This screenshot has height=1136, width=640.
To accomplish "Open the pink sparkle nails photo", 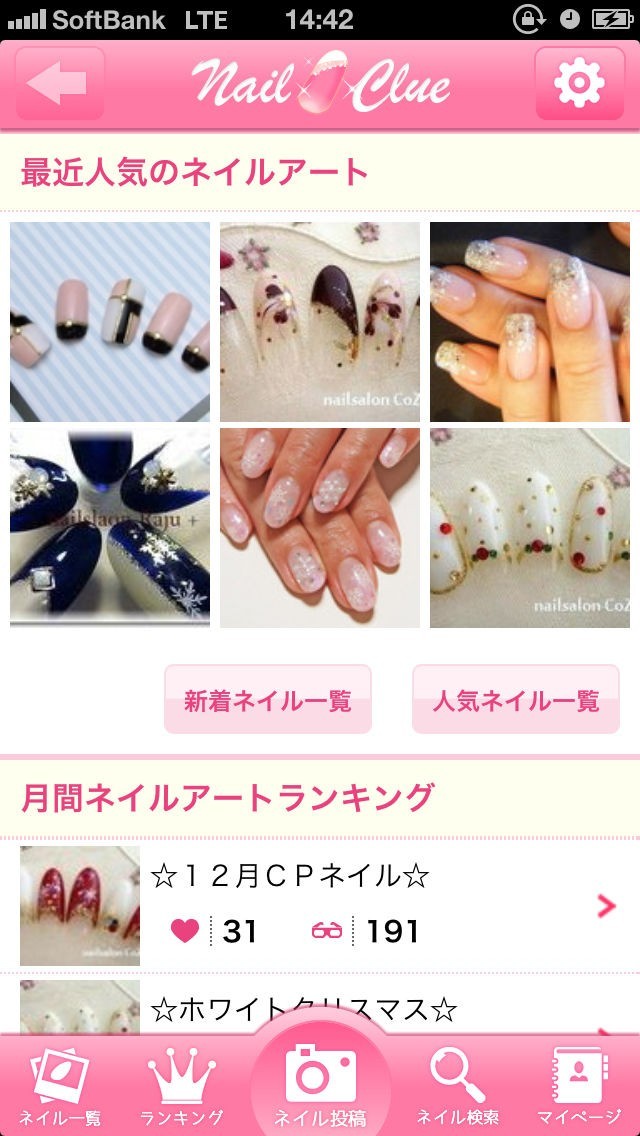I will coord(320,528).
